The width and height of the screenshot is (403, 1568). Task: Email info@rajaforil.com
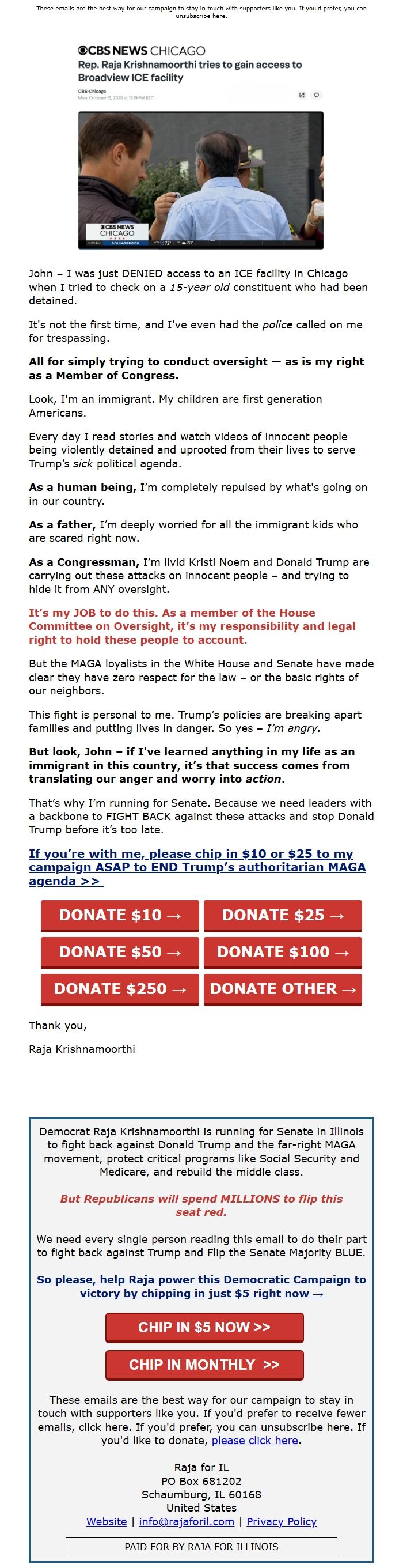tap(186, 1521)
